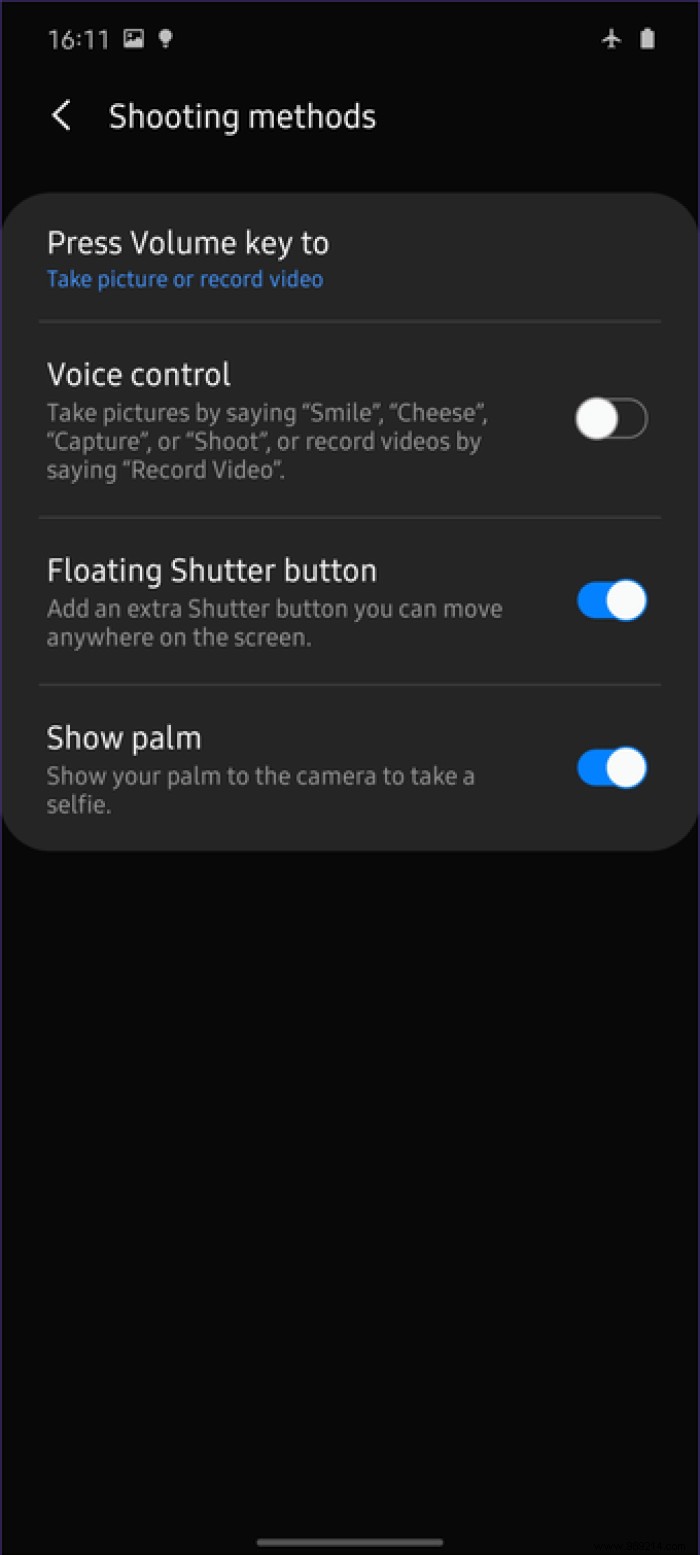The height and width of the screenshot is (1555, 700).
Task: Disable the Show palm switch
Action: click(611, 768)
